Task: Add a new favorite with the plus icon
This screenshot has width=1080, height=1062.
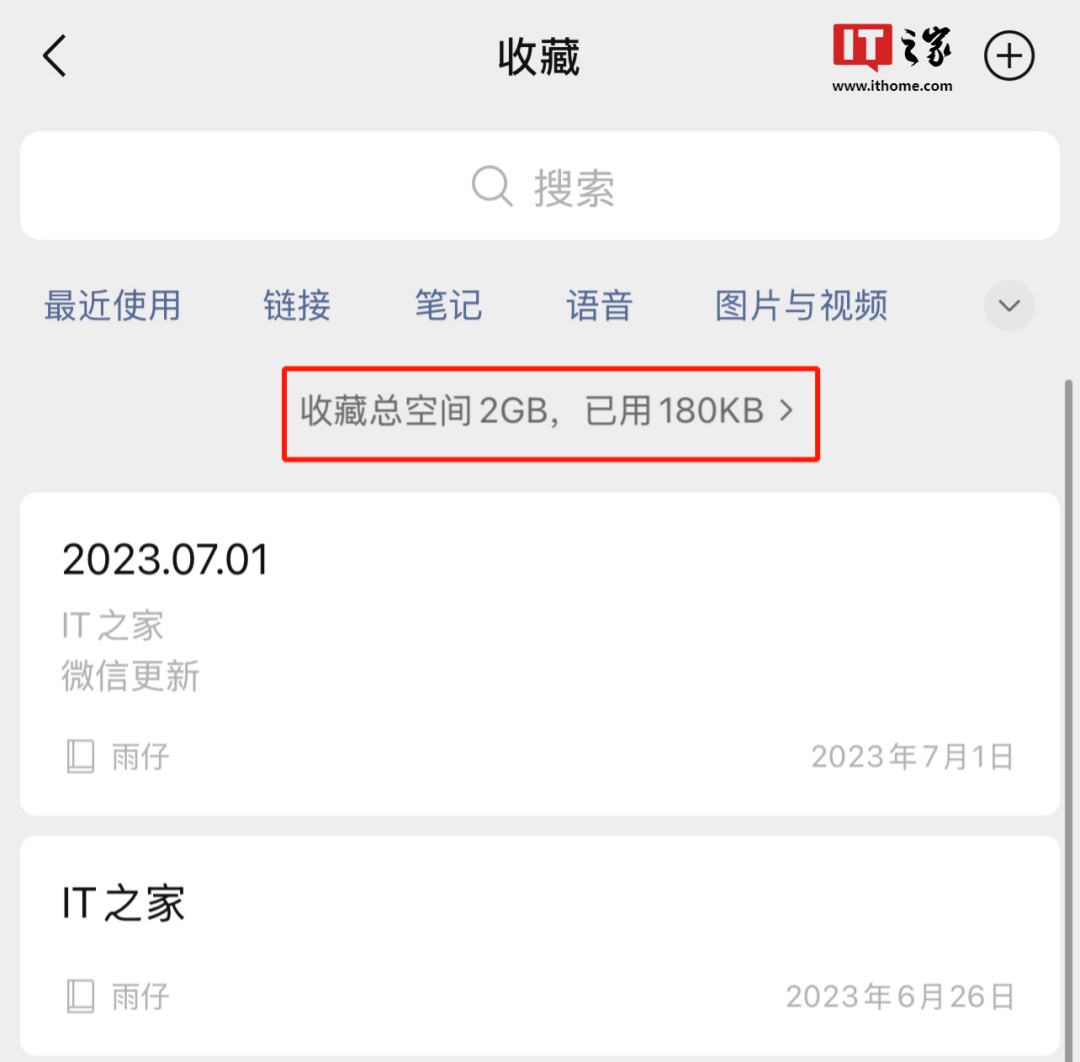Action: click(1009, 57)
